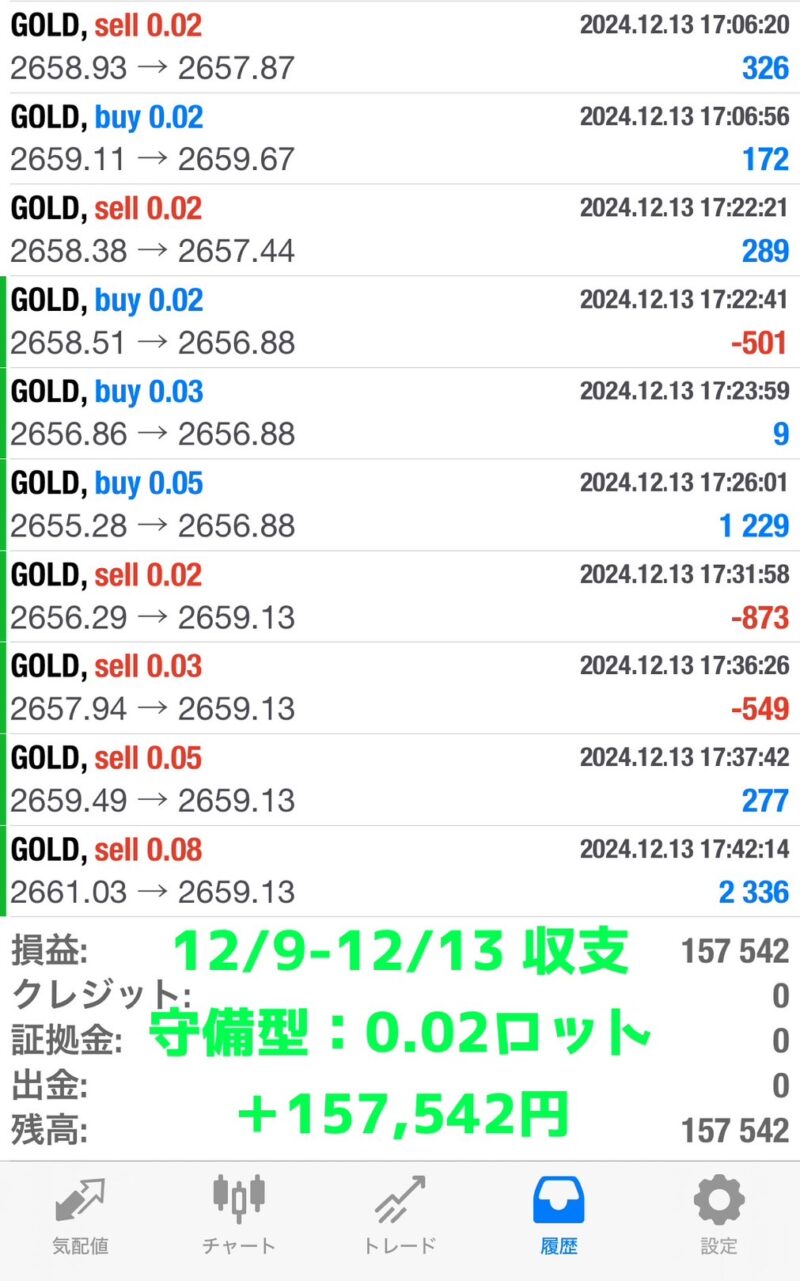Expand the GOLD sell 0.08 trade showing 2 336
This screenshot has height=1281, width=800.
[400, 871]
